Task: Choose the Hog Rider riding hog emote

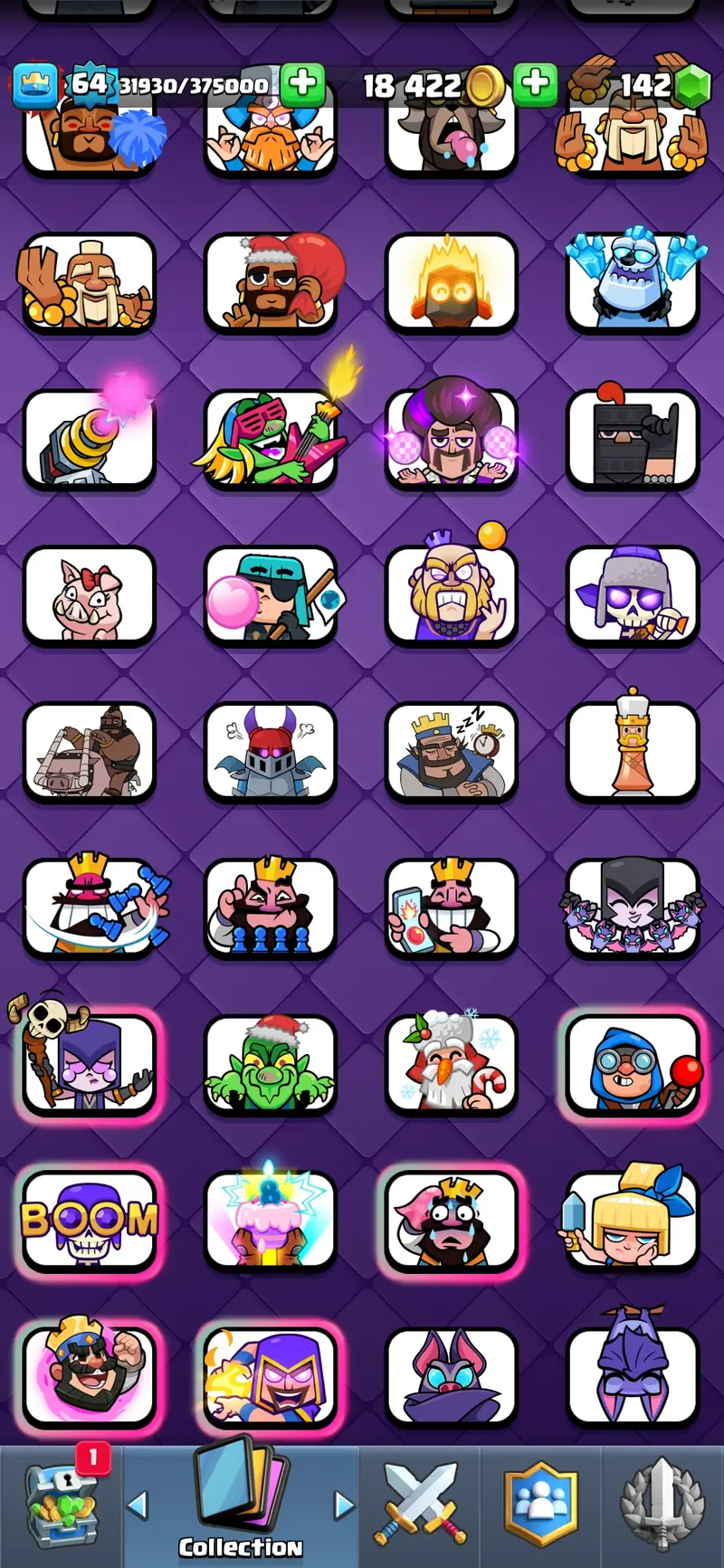Action: pyautogui.click(x=90, y=752)
